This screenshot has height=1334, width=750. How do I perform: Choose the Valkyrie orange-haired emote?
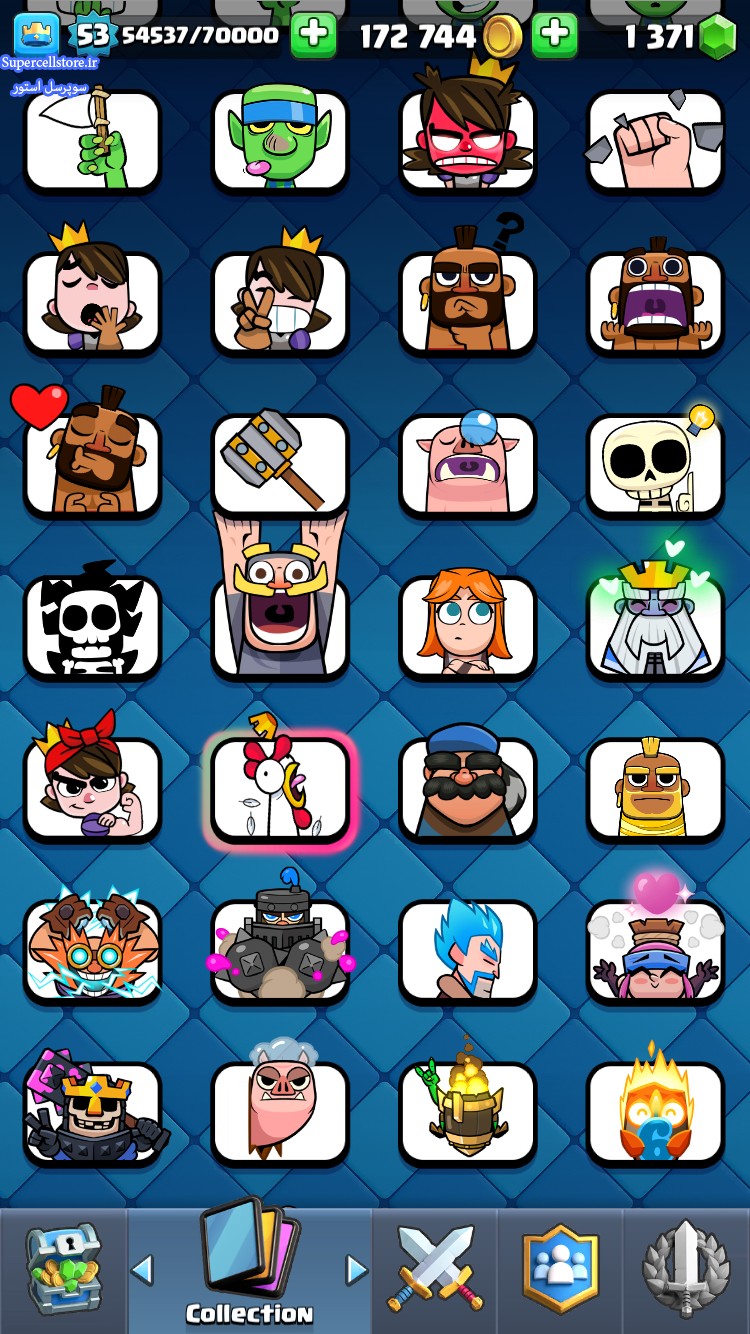coord(468,625)
